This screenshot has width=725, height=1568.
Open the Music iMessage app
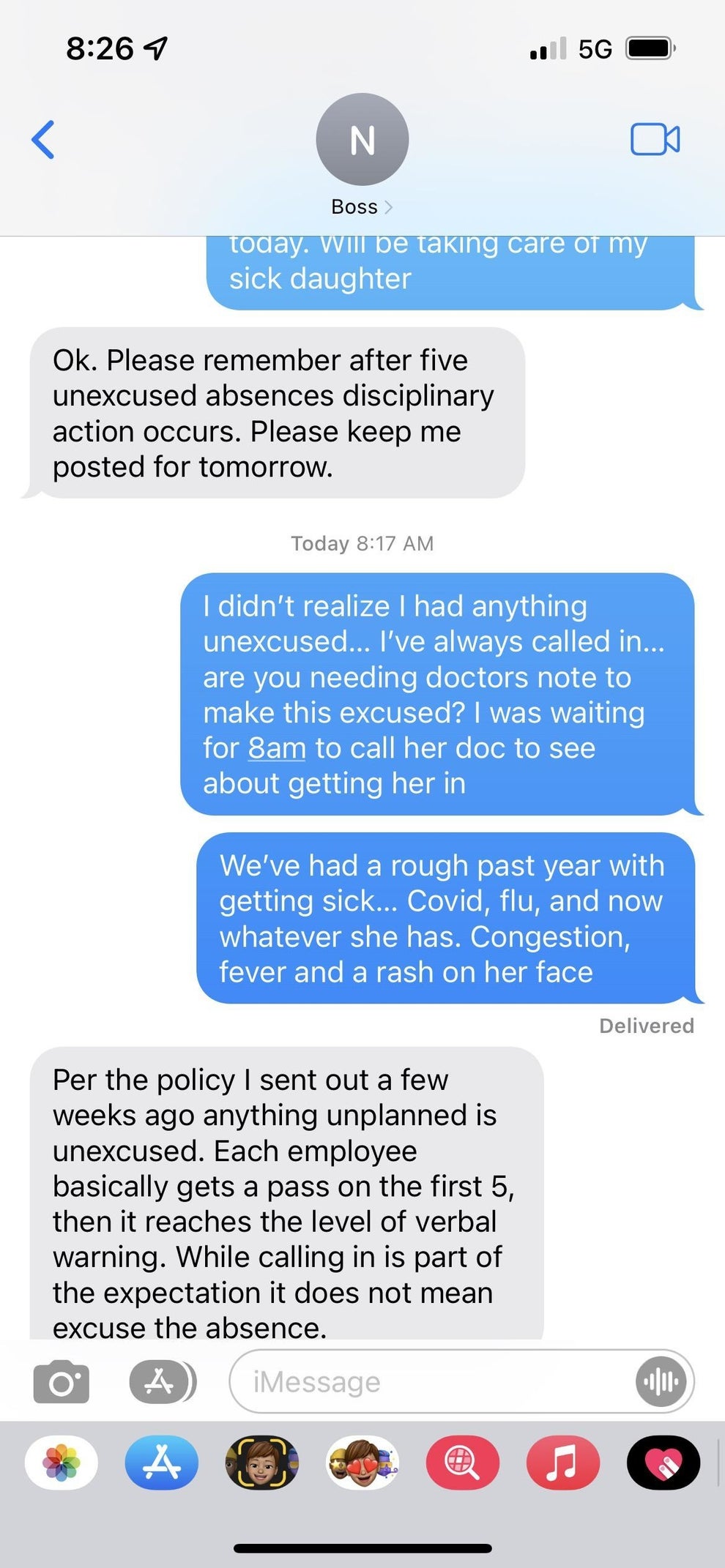[x=562, y=1463]
